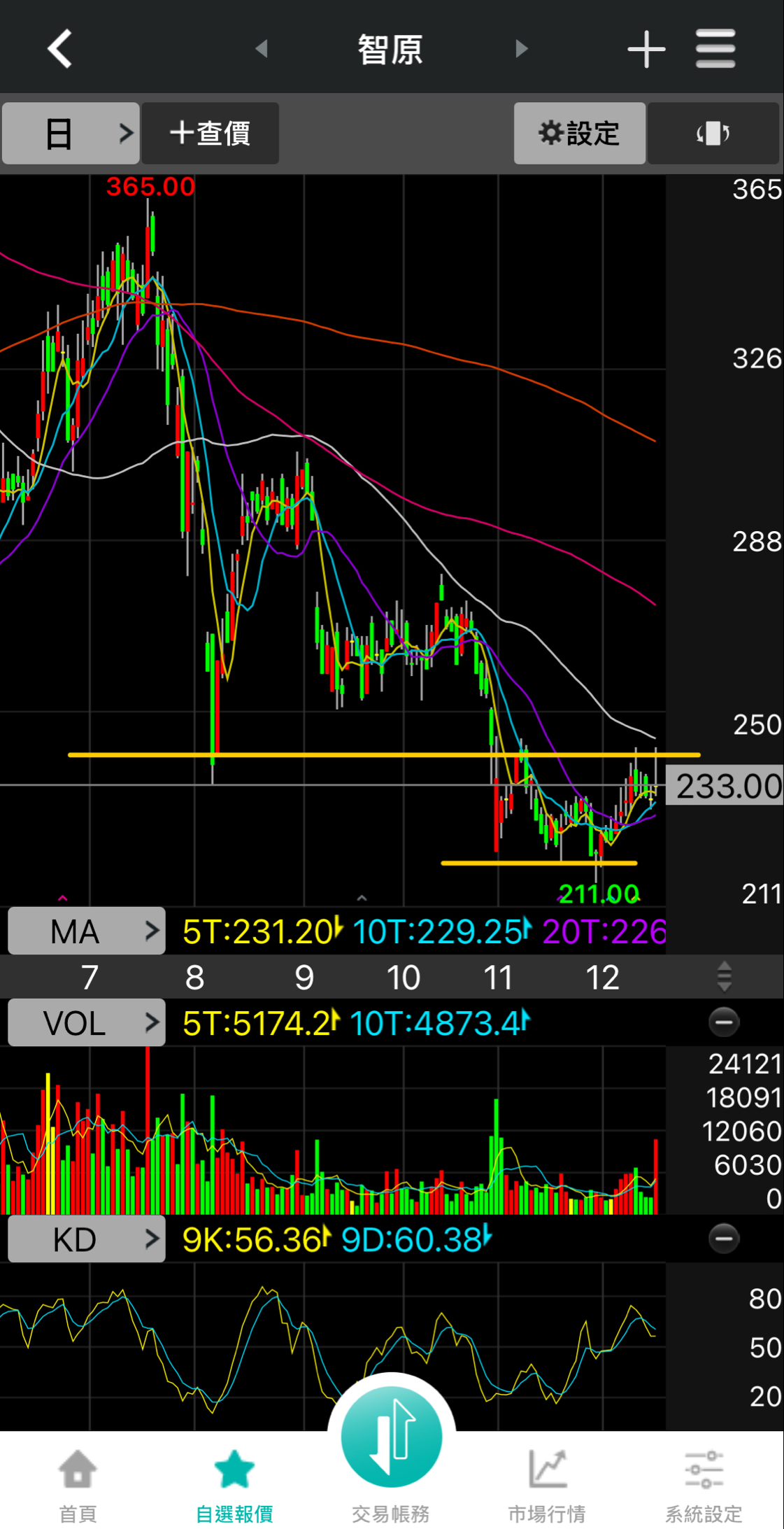Switch to the 自選報價 tab
Screen dimensions: 784x1529
[x=234, y=1485]
